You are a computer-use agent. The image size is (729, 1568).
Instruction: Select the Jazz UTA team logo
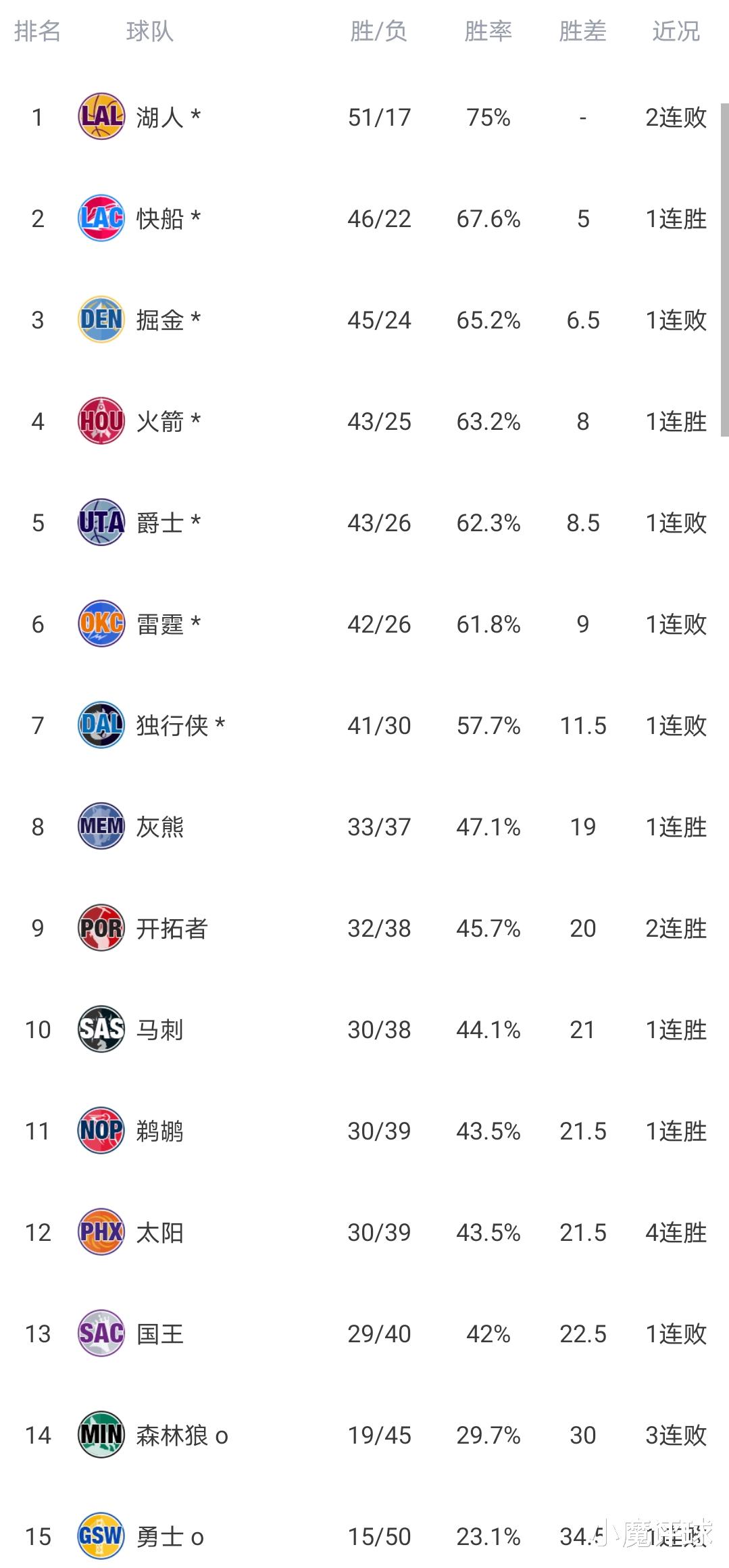point(101,522)
